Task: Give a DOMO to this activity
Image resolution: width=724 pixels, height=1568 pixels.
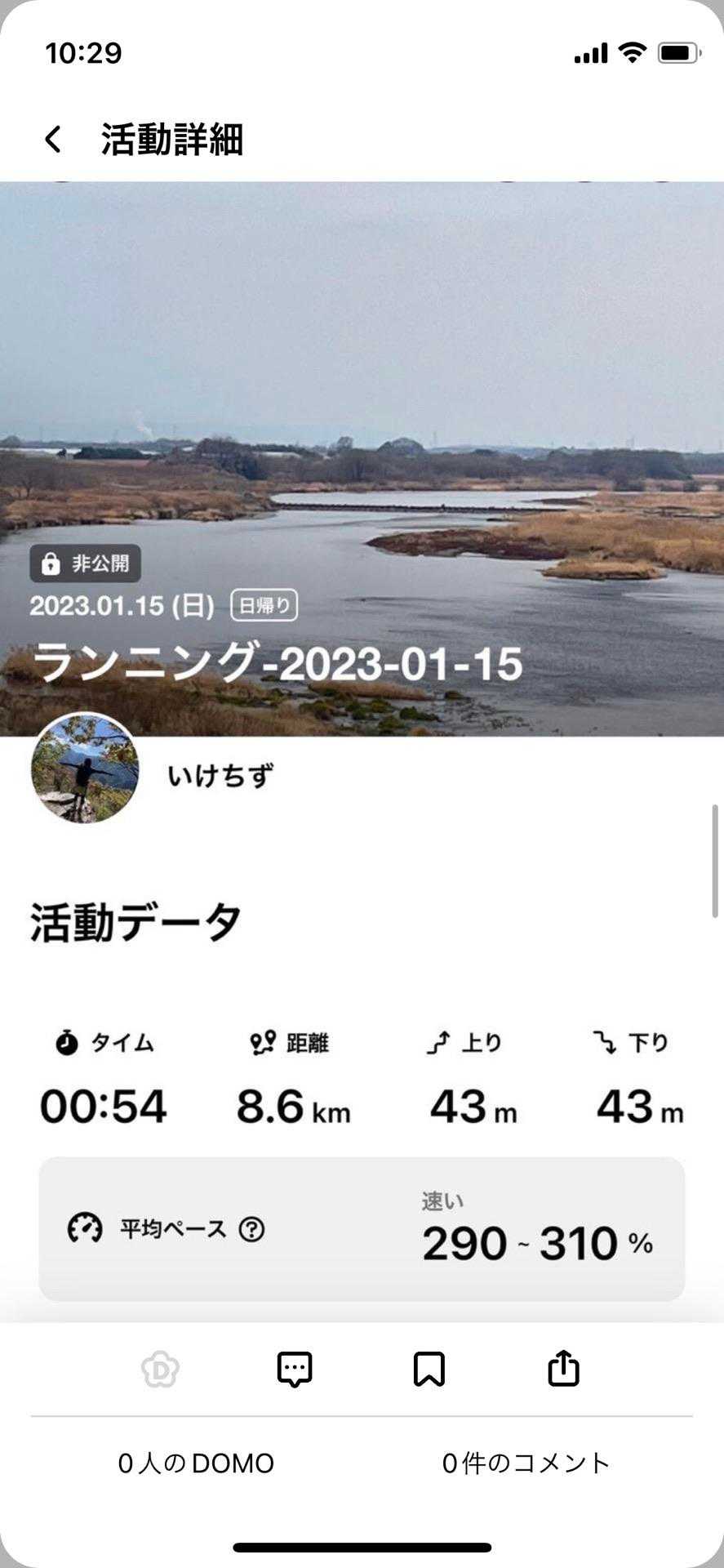Action: click(160, 1370)
